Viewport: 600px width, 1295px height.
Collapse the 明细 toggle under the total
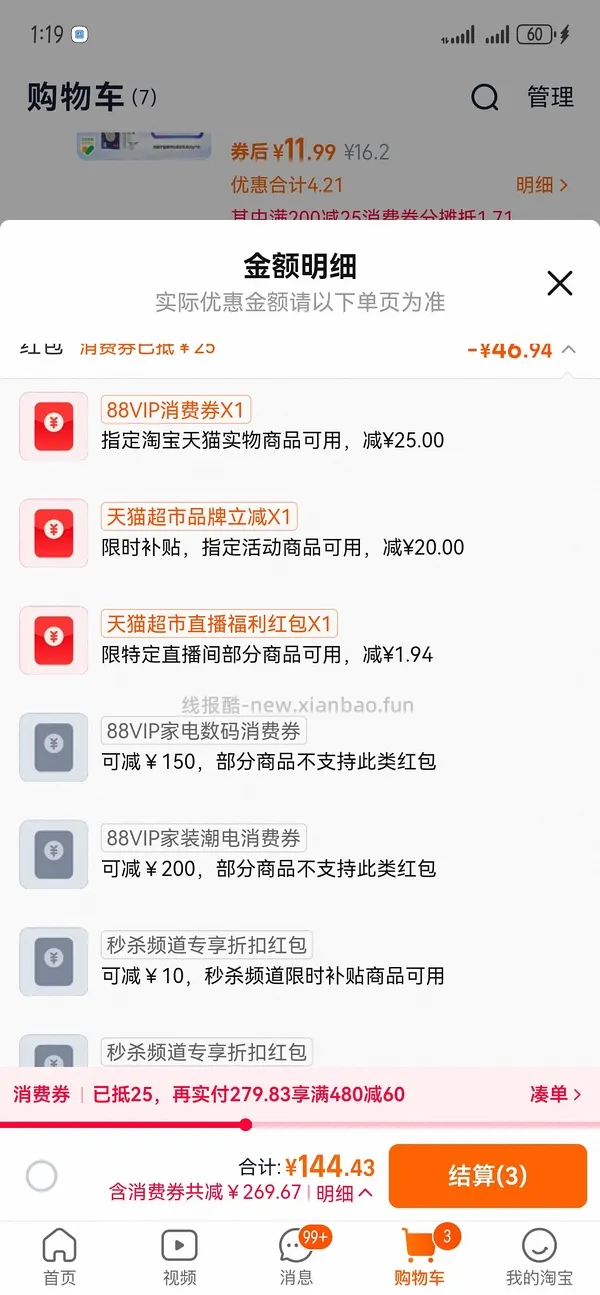[x=345, y=1192]
